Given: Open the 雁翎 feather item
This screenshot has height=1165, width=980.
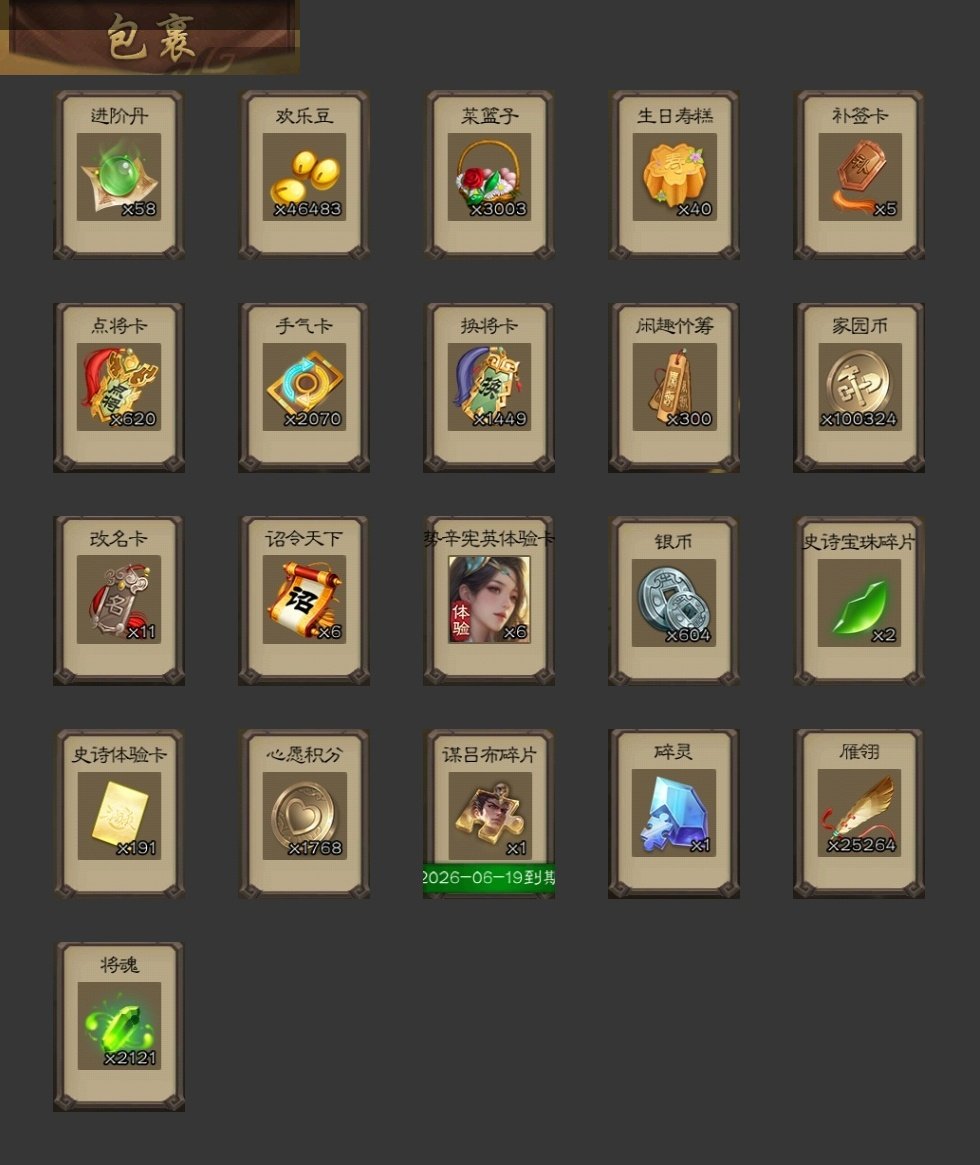Looking at the screenshot, I should [x=859, y=813].
